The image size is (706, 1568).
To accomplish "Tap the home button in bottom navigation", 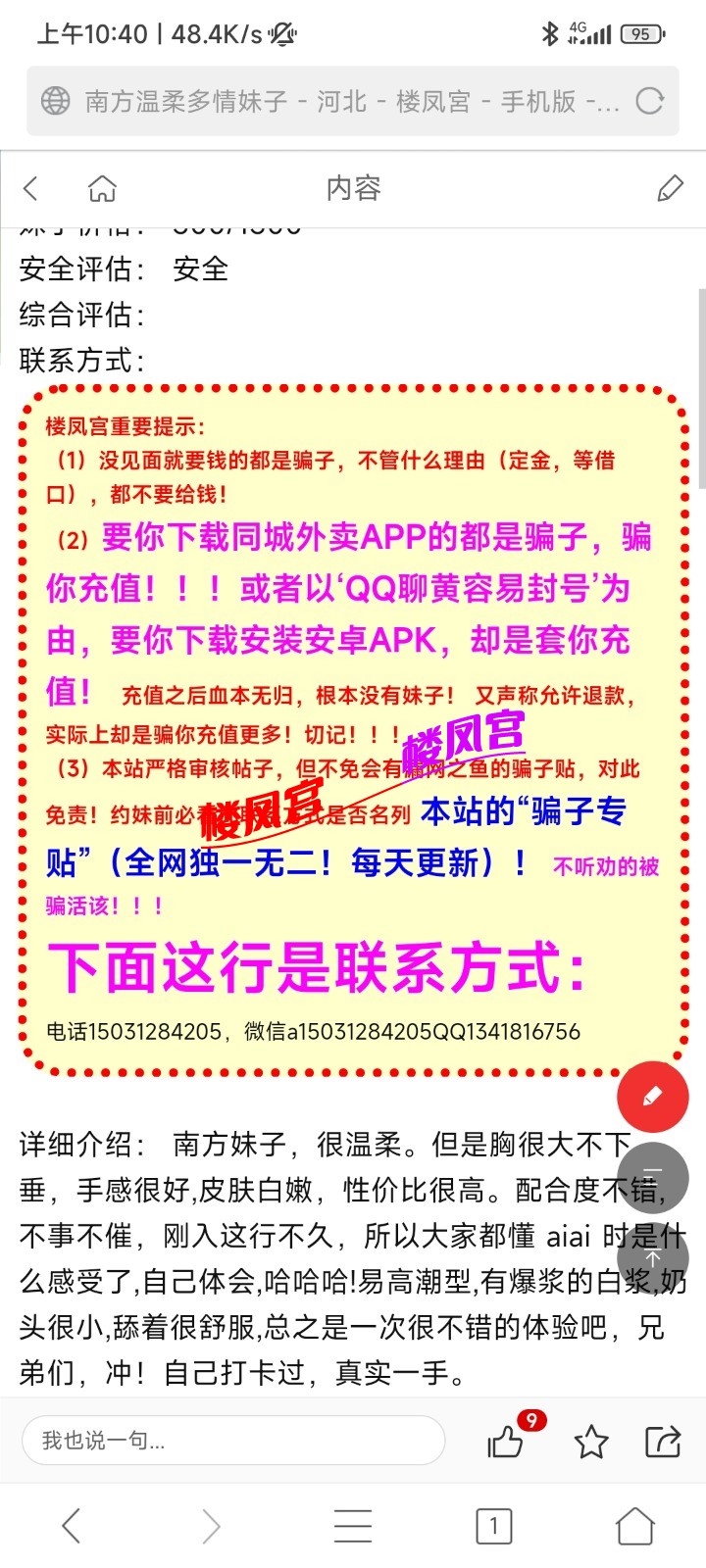I will point(634,1526).
